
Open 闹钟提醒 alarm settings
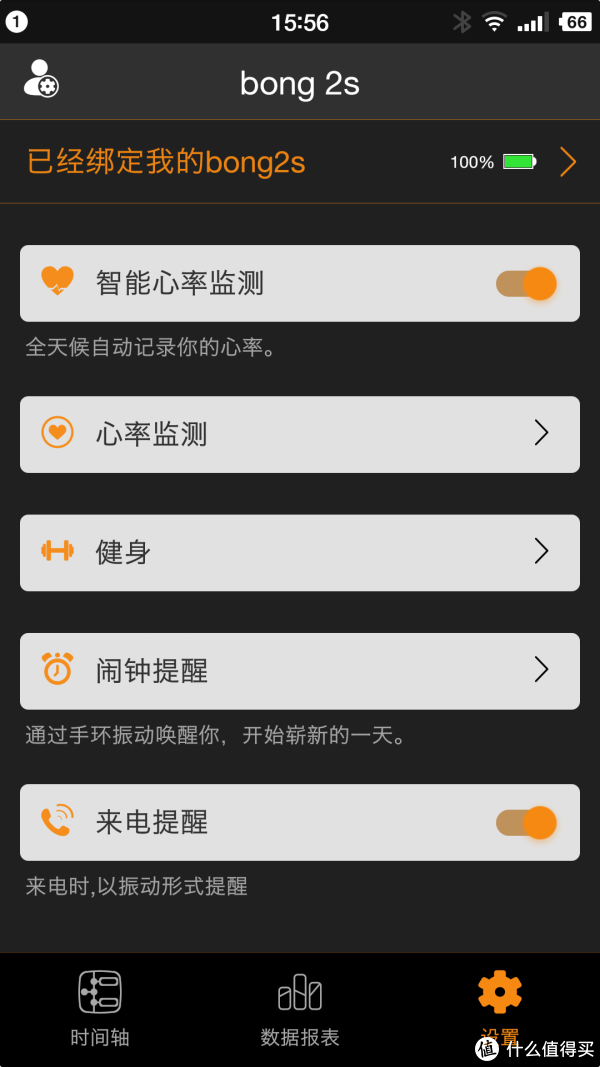click(x=300, y=670)
